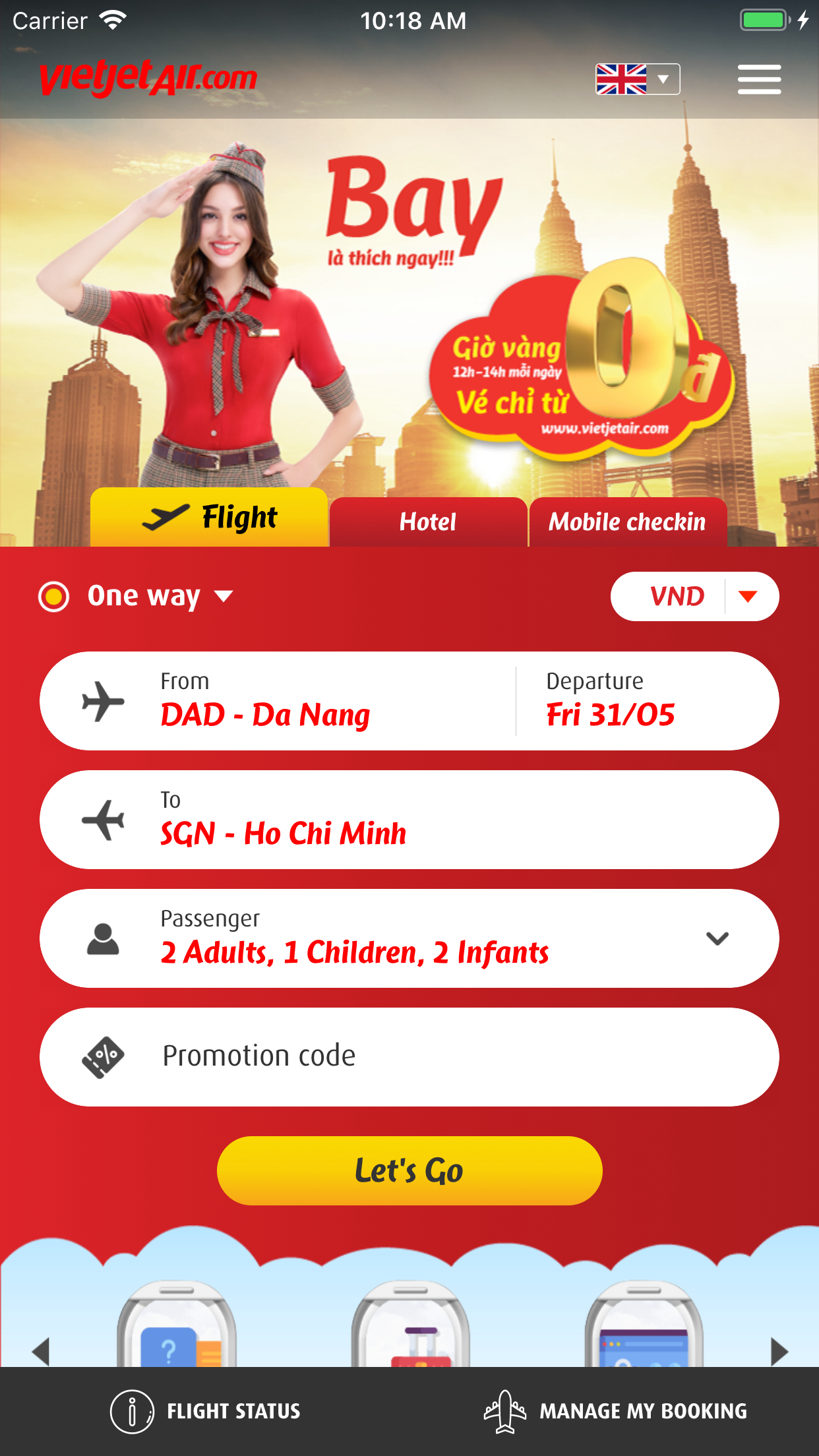Open the question-mark window tile
Viewport: 819px width, 1456px height.
tap(176, 1329)
